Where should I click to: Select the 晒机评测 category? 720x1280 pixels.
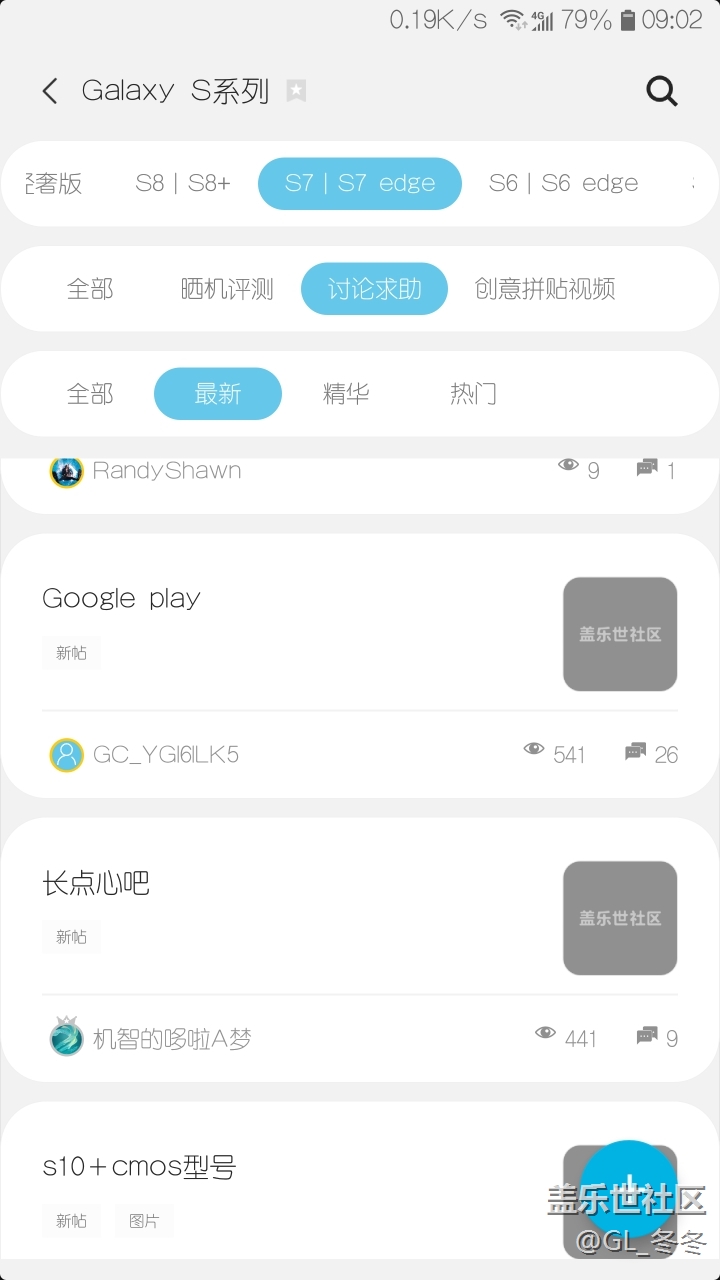227,289
